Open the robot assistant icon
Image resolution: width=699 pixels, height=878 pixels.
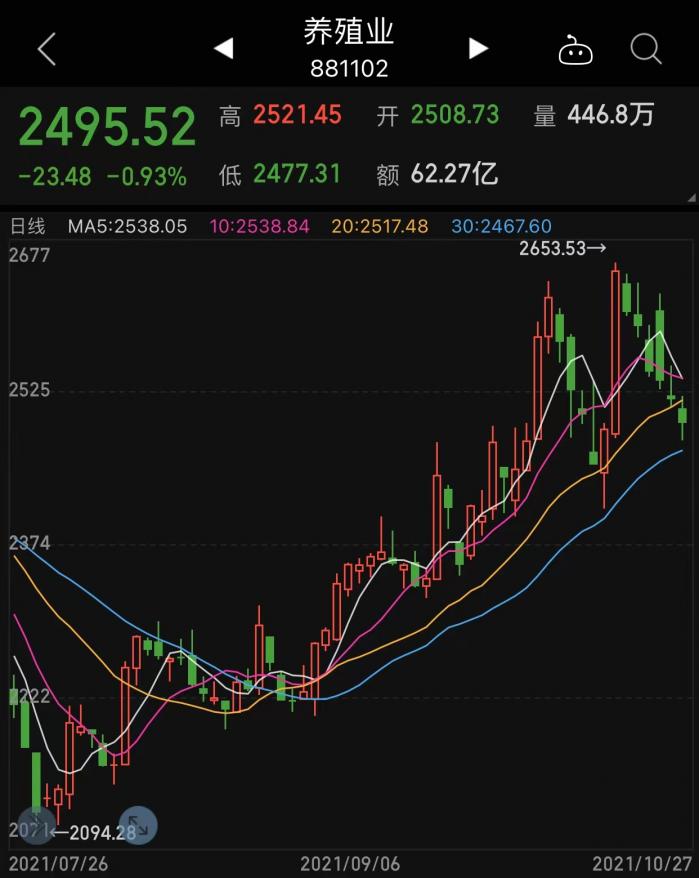[x=575, y=49]
